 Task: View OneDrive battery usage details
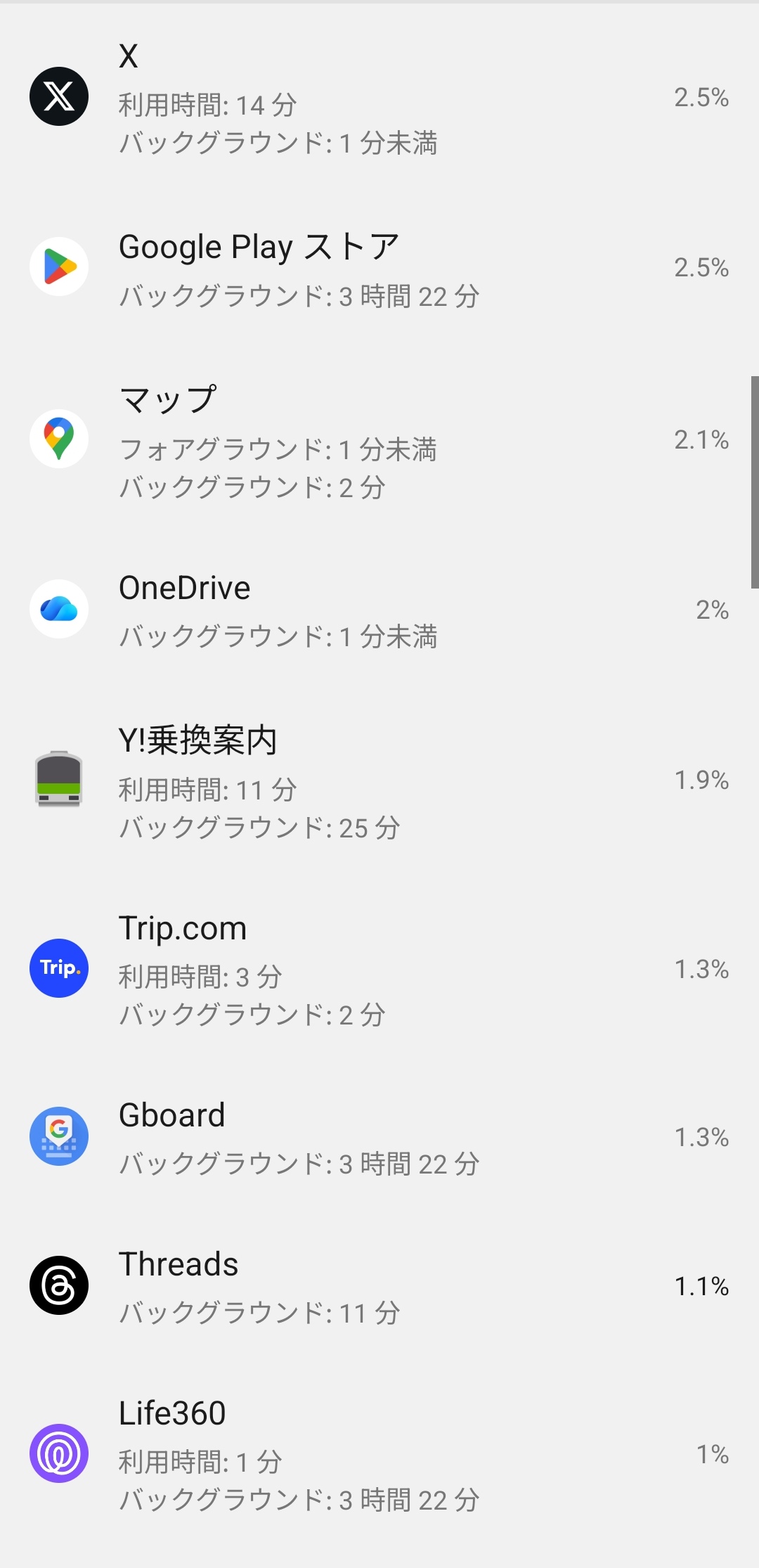[x=379, y=610]
